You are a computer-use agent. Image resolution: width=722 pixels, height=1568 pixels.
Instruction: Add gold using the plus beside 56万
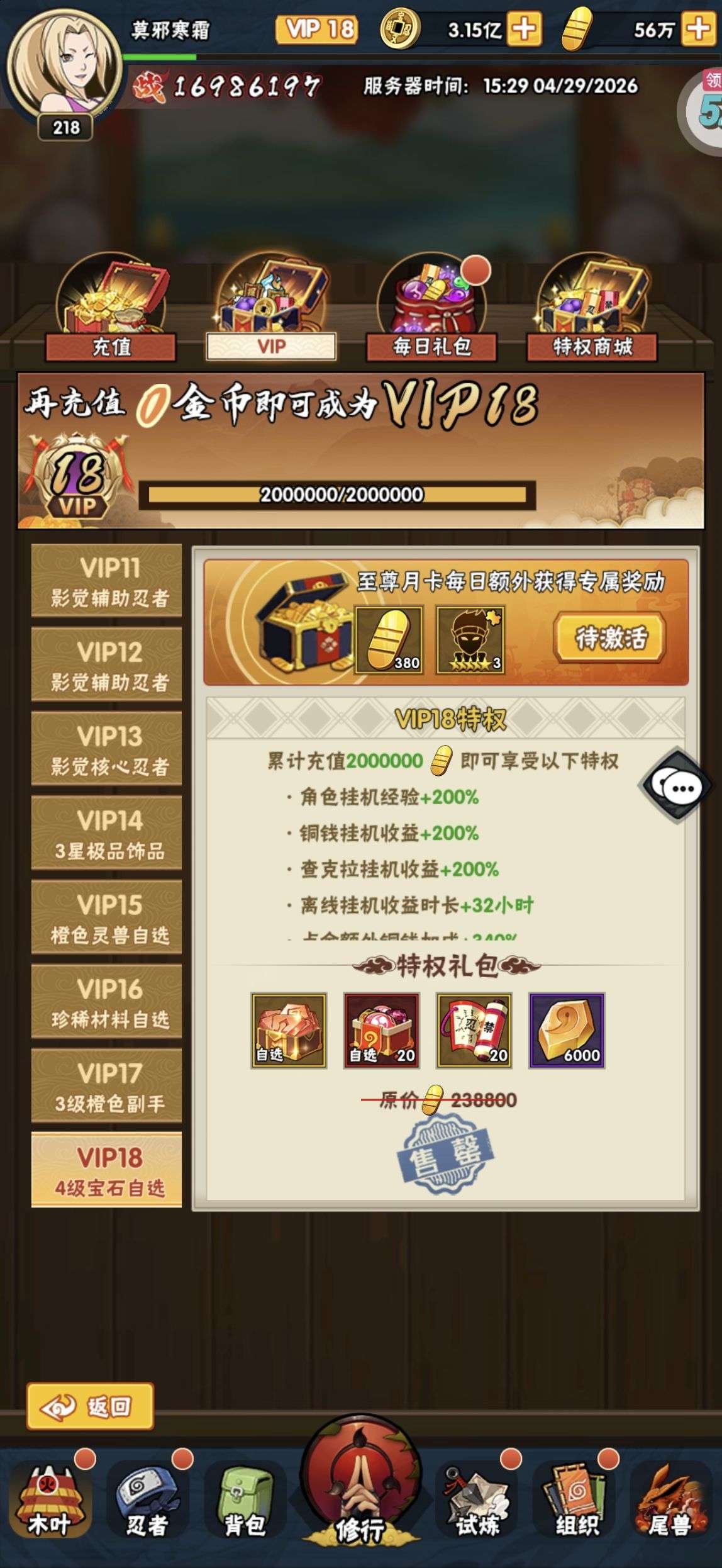point(698,29)
